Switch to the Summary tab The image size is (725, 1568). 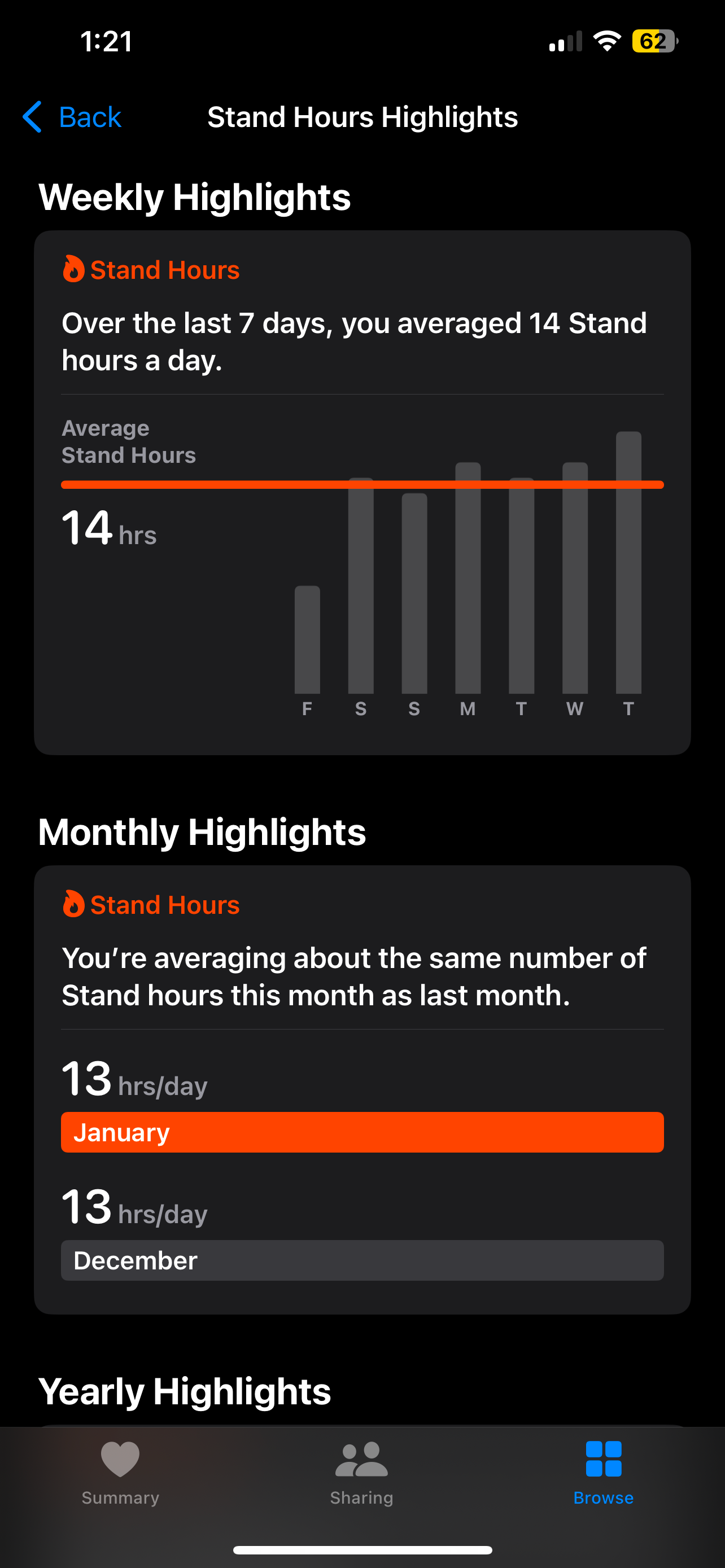tap(120, 1472)
